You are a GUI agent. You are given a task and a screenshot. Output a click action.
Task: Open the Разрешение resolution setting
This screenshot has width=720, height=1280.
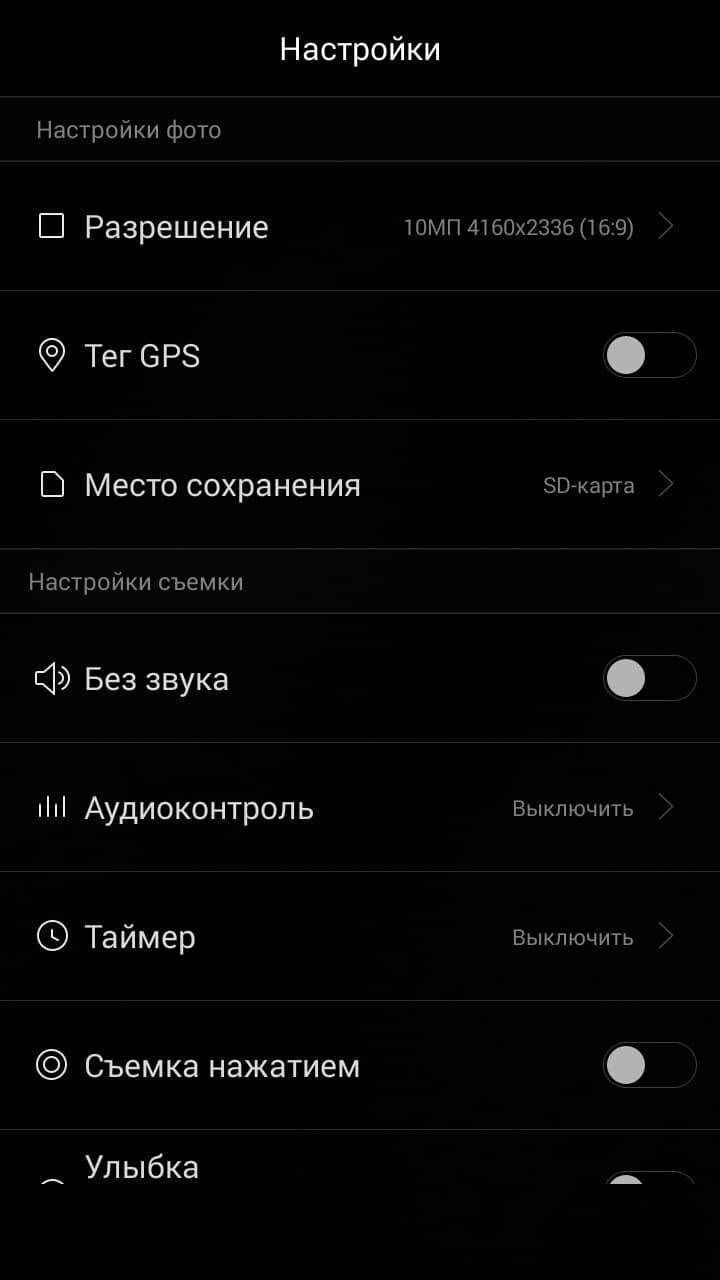pyautogui.click(x=360, y=227)
